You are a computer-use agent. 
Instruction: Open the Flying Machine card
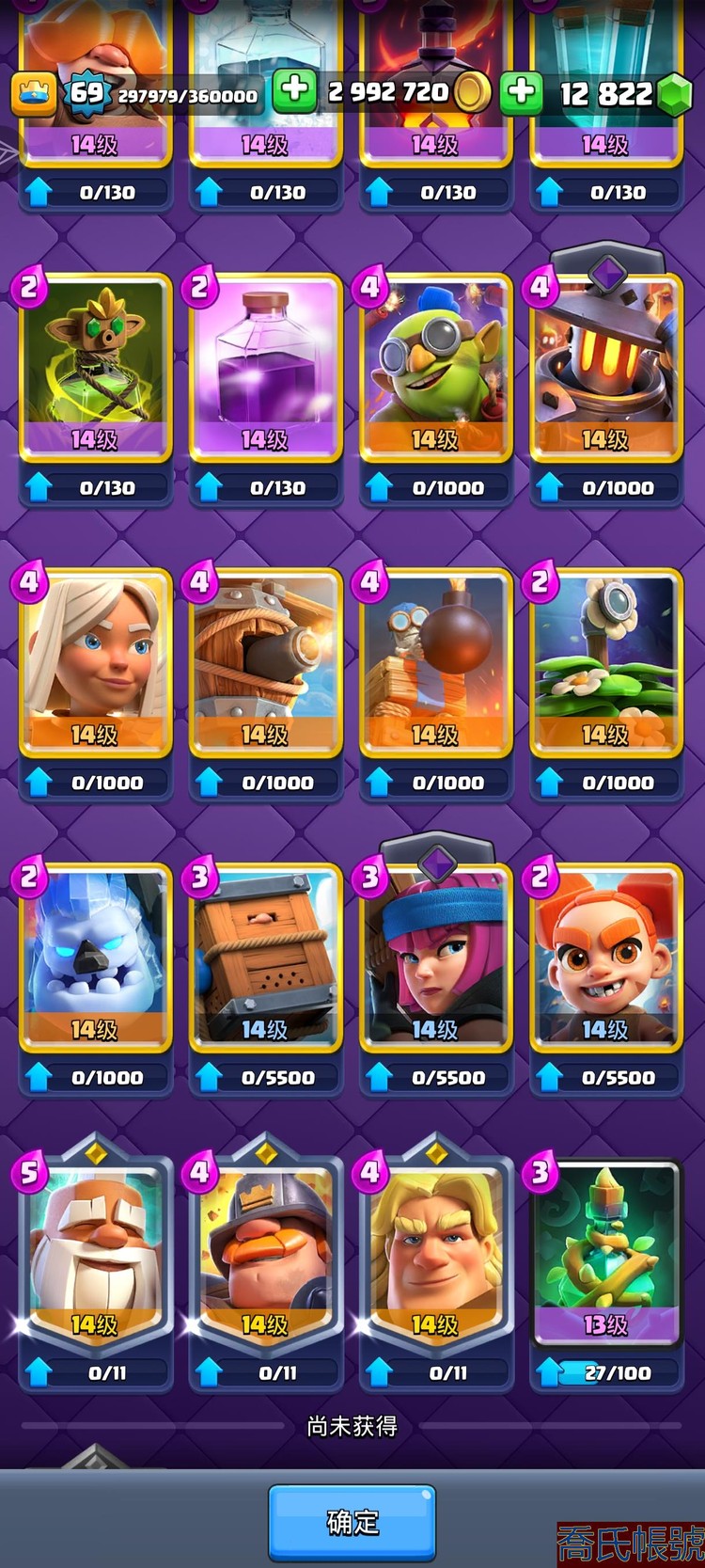(265, 661)
